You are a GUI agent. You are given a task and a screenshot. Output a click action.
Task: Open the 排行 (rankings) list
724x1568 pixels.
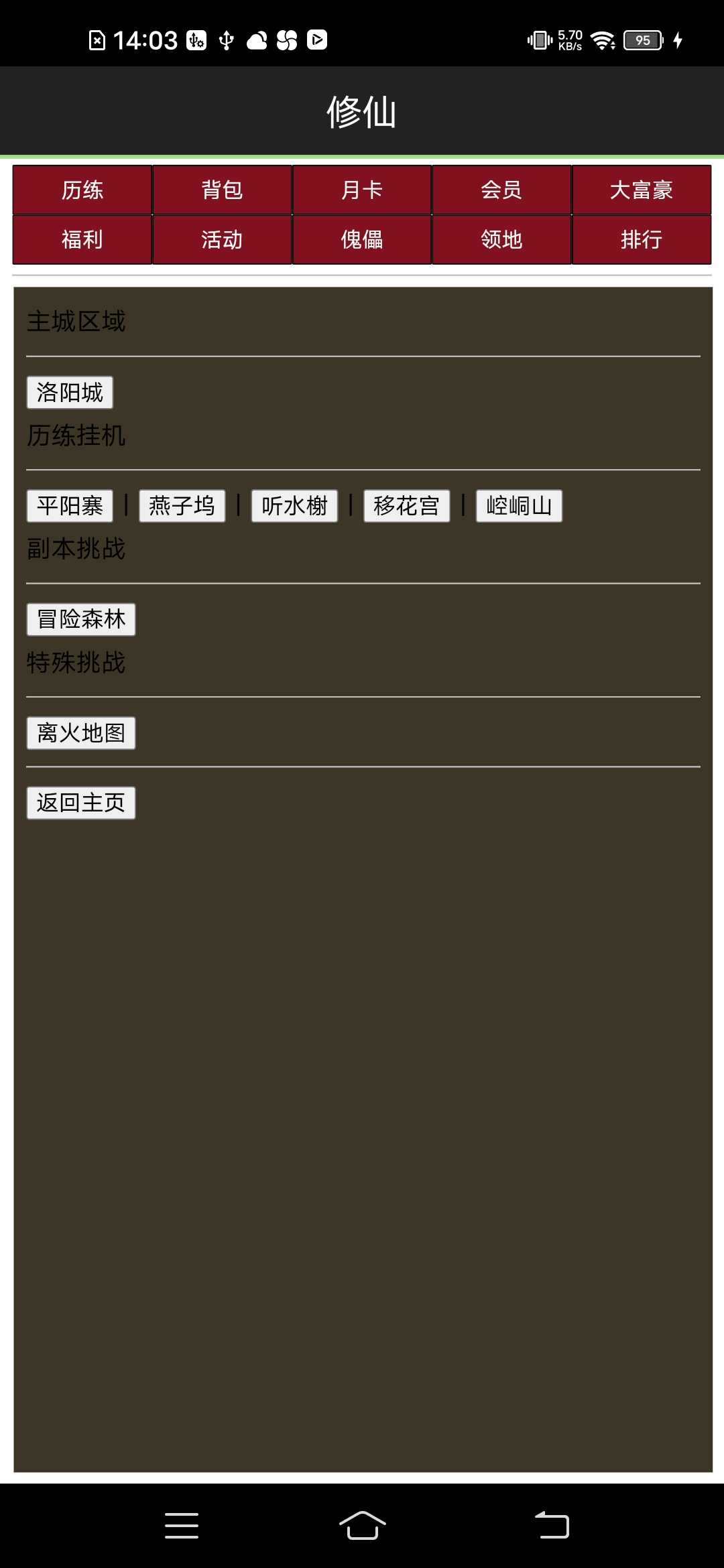640,239
